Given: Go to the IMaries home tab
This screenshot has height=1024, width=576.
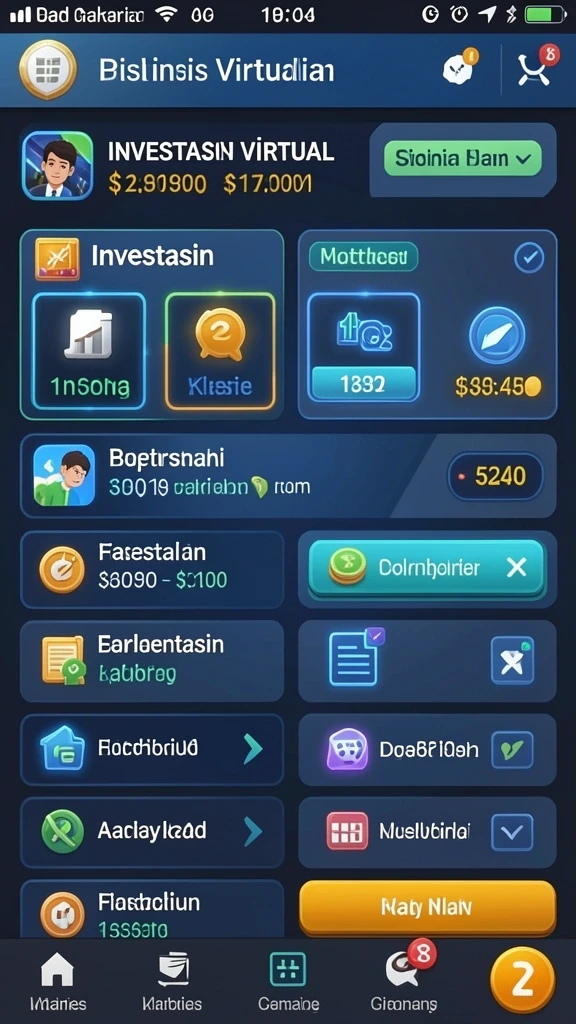Looking at the screenshot, I should (57, 982).
